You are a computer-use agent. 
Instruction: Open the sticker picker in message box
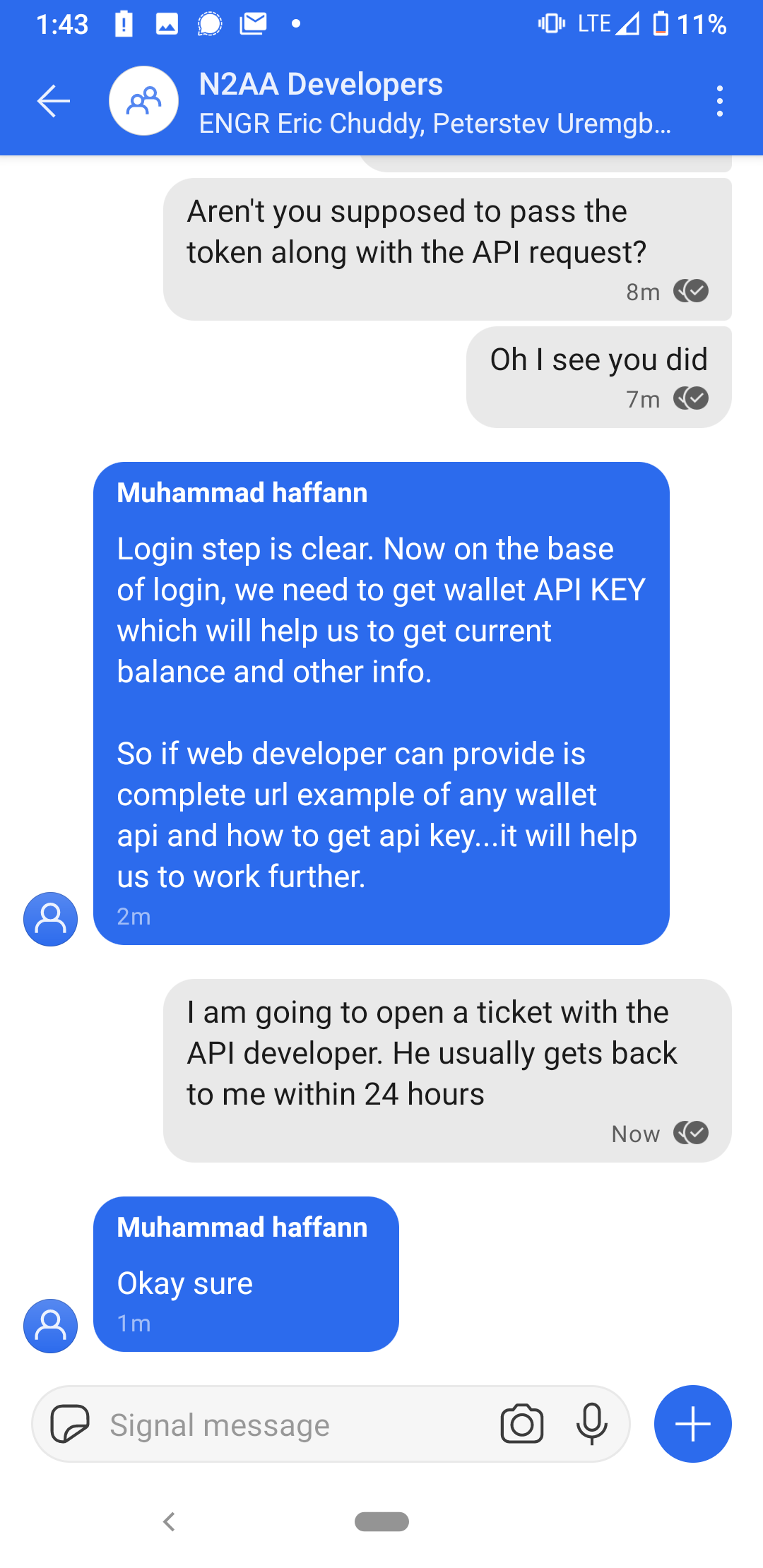(x=70, y=1424)
